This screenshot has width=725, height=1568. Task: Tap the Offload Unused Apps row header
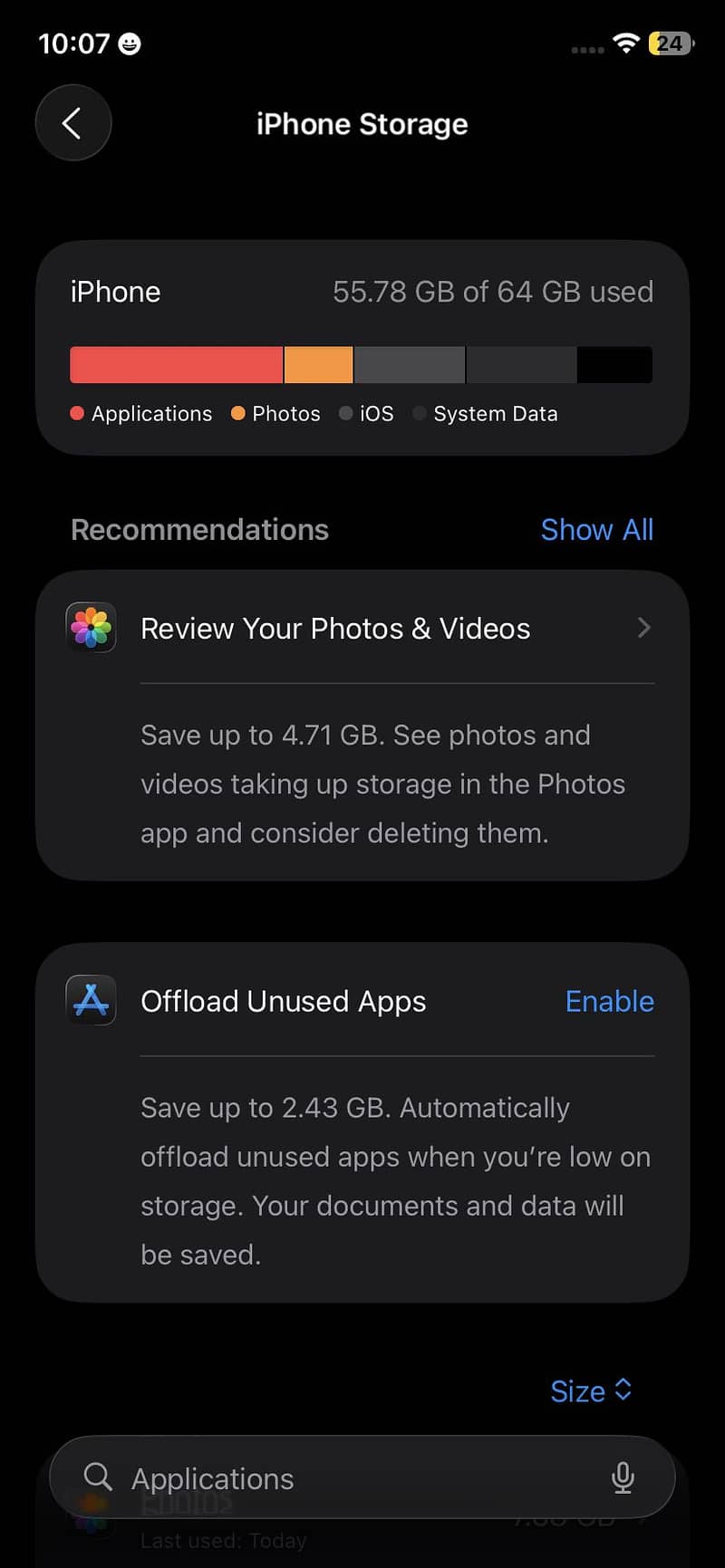(283, 1001)
